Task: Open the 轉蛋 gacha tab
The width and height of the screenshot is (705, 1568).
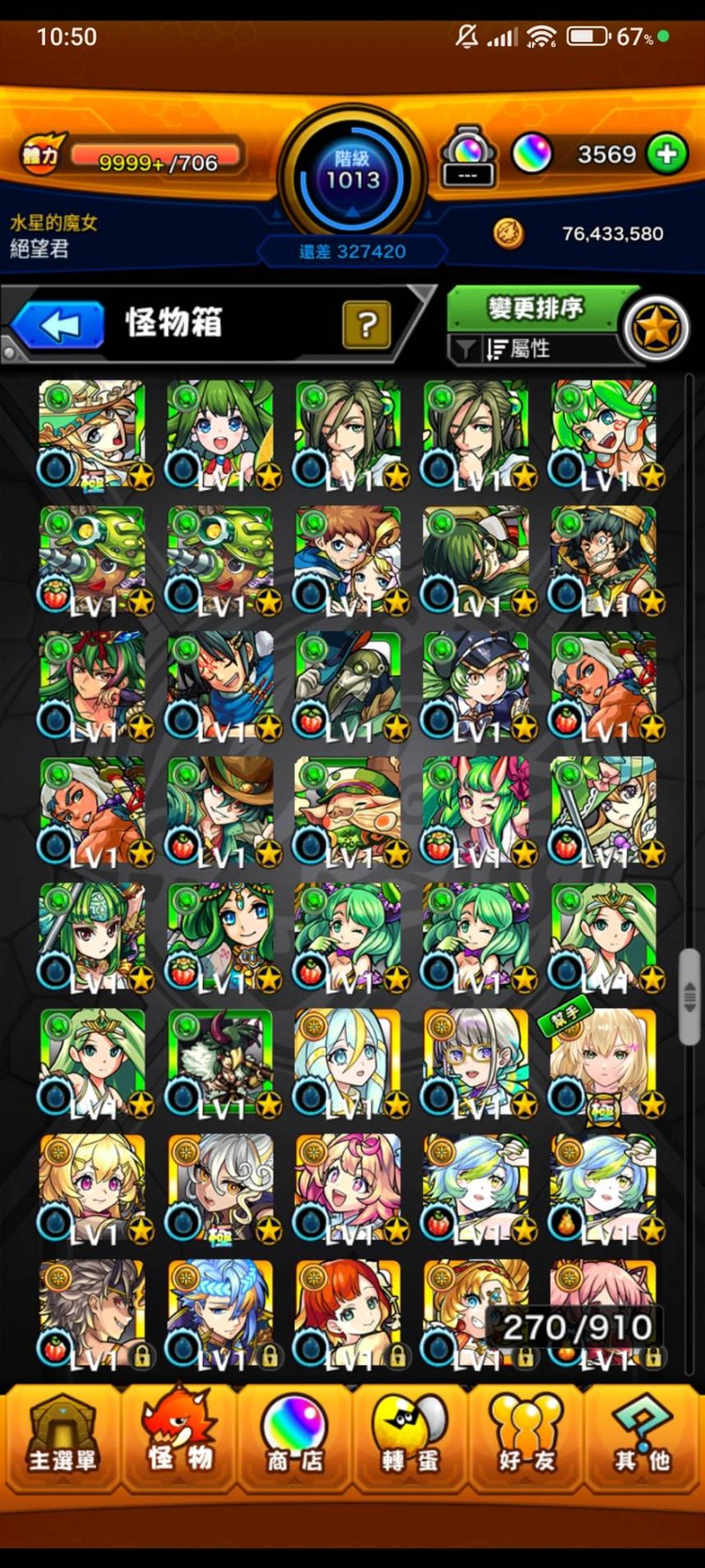Action: pos(410,1437)
